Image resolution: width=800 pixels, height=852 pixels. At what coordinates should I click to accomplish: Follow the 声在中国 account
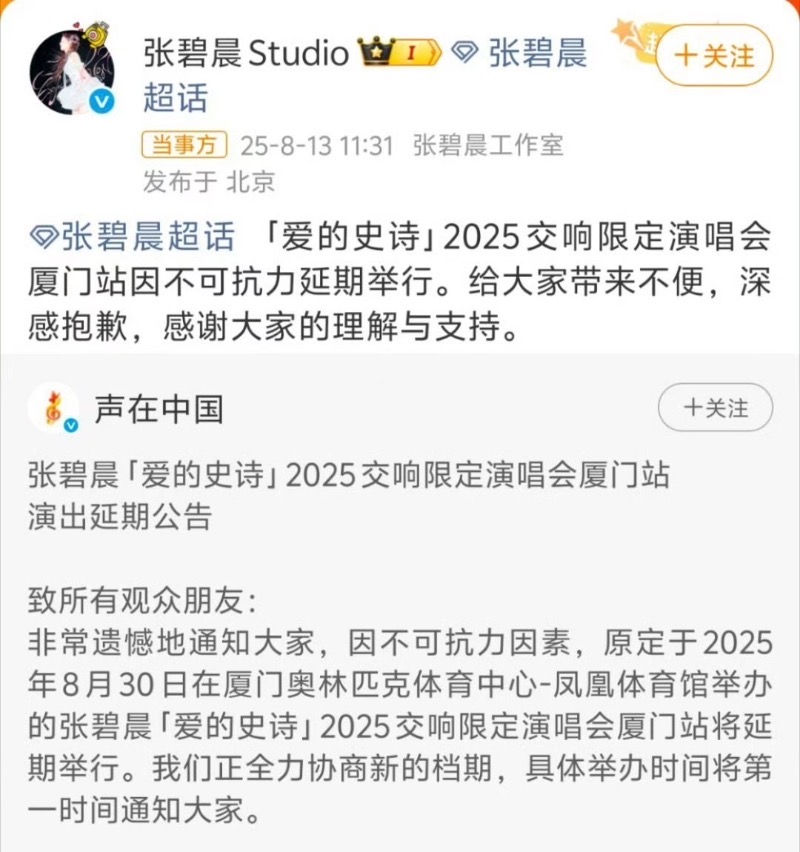tap(714, 407)
